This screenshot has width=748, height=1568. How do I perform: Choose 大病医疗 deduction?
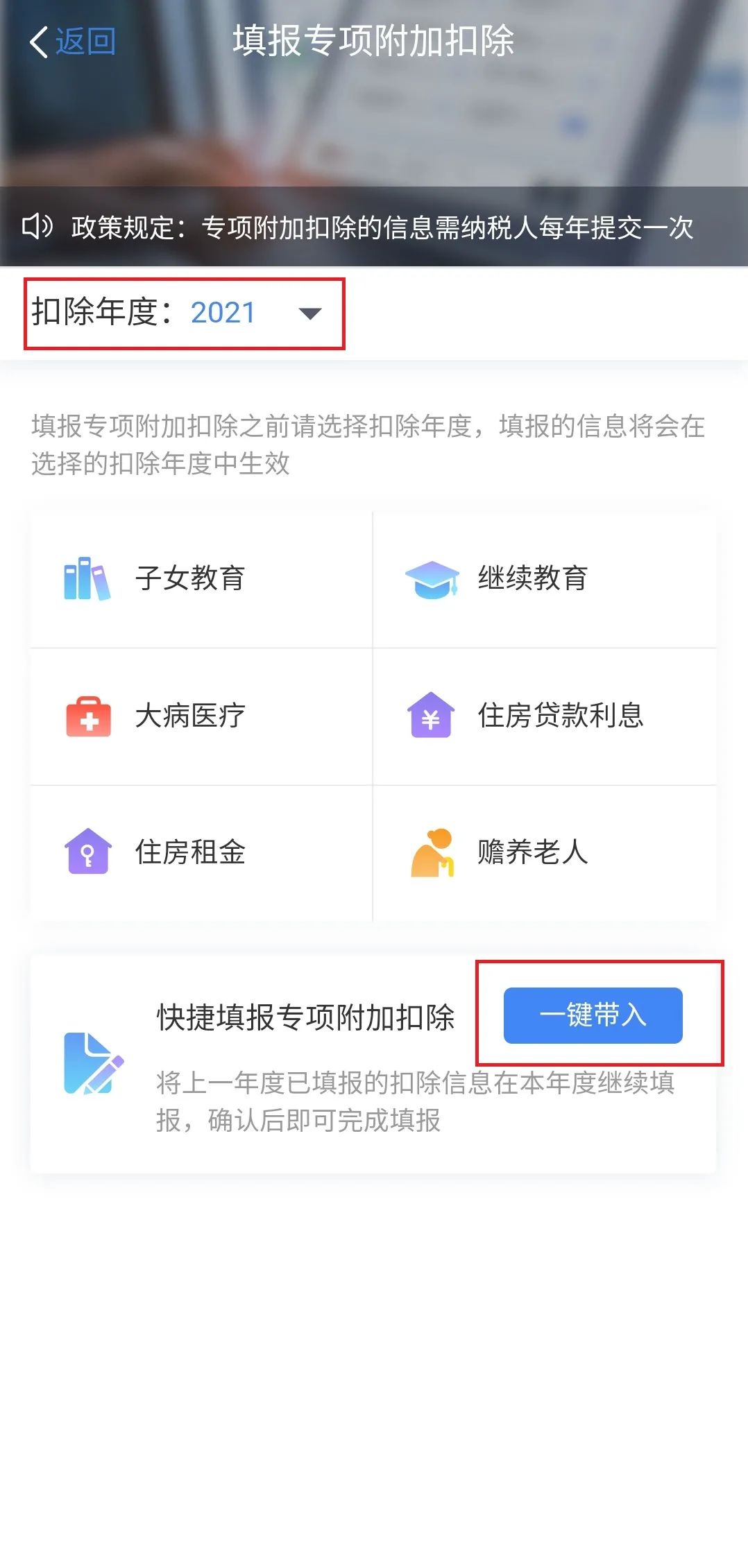(x=189, y=716)
